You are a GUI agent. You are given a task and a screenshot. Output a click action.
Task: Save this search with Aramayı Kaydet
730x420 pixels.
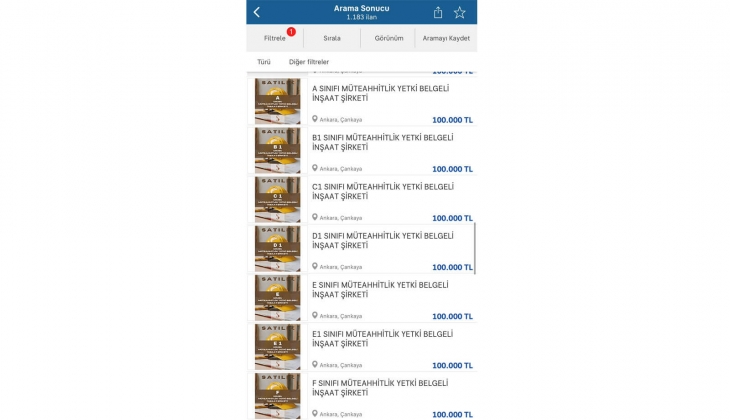(x=445, y=38)
